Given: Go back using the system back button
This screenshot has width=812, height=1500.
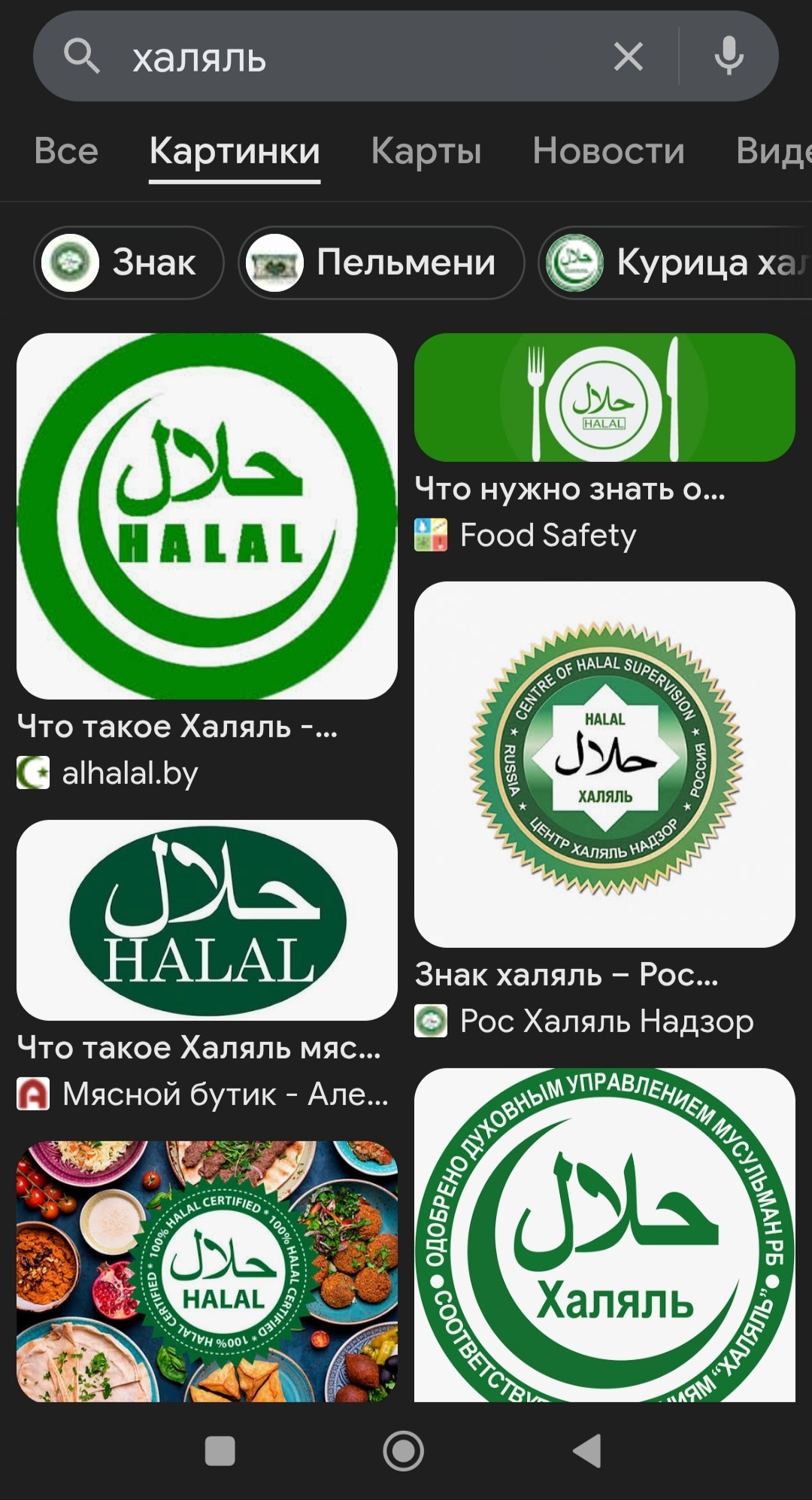Looking at the screenshot, I should tap(587, 1451).
